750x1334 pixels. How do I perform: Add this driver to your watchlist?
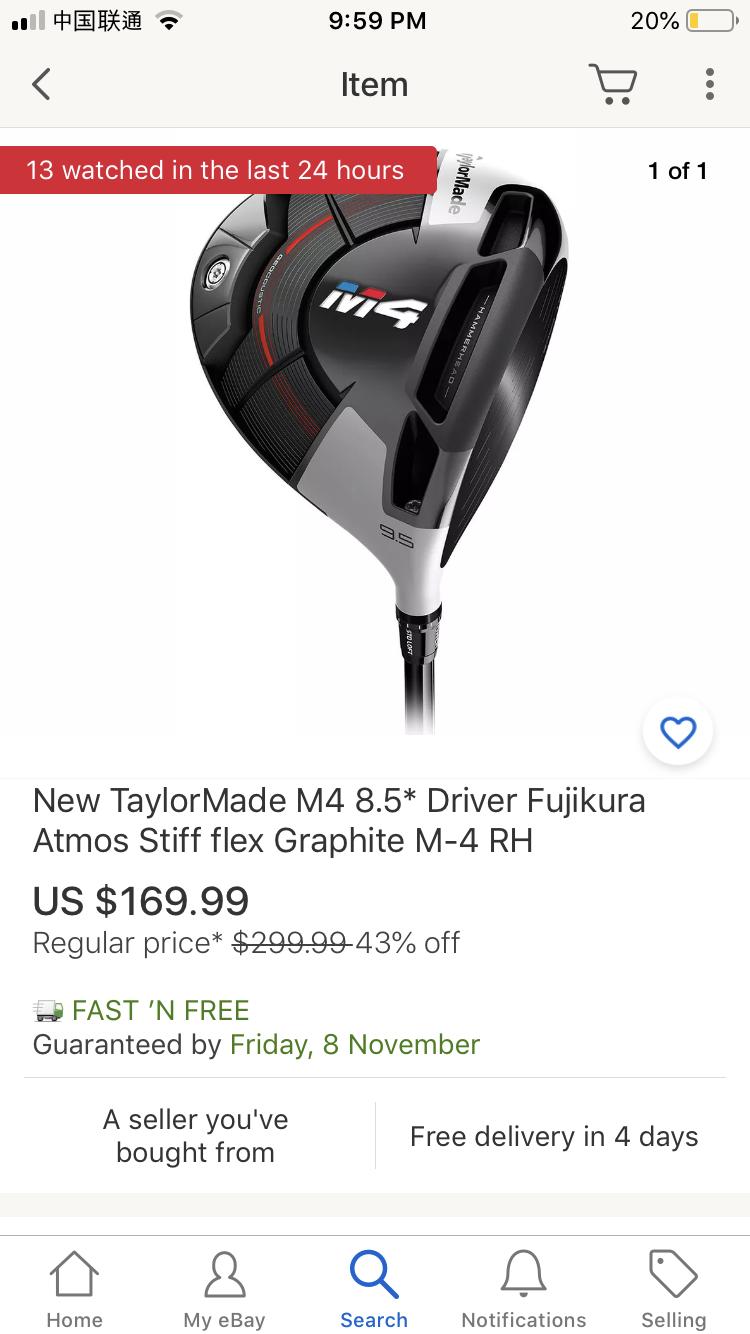tap(678, 733)
